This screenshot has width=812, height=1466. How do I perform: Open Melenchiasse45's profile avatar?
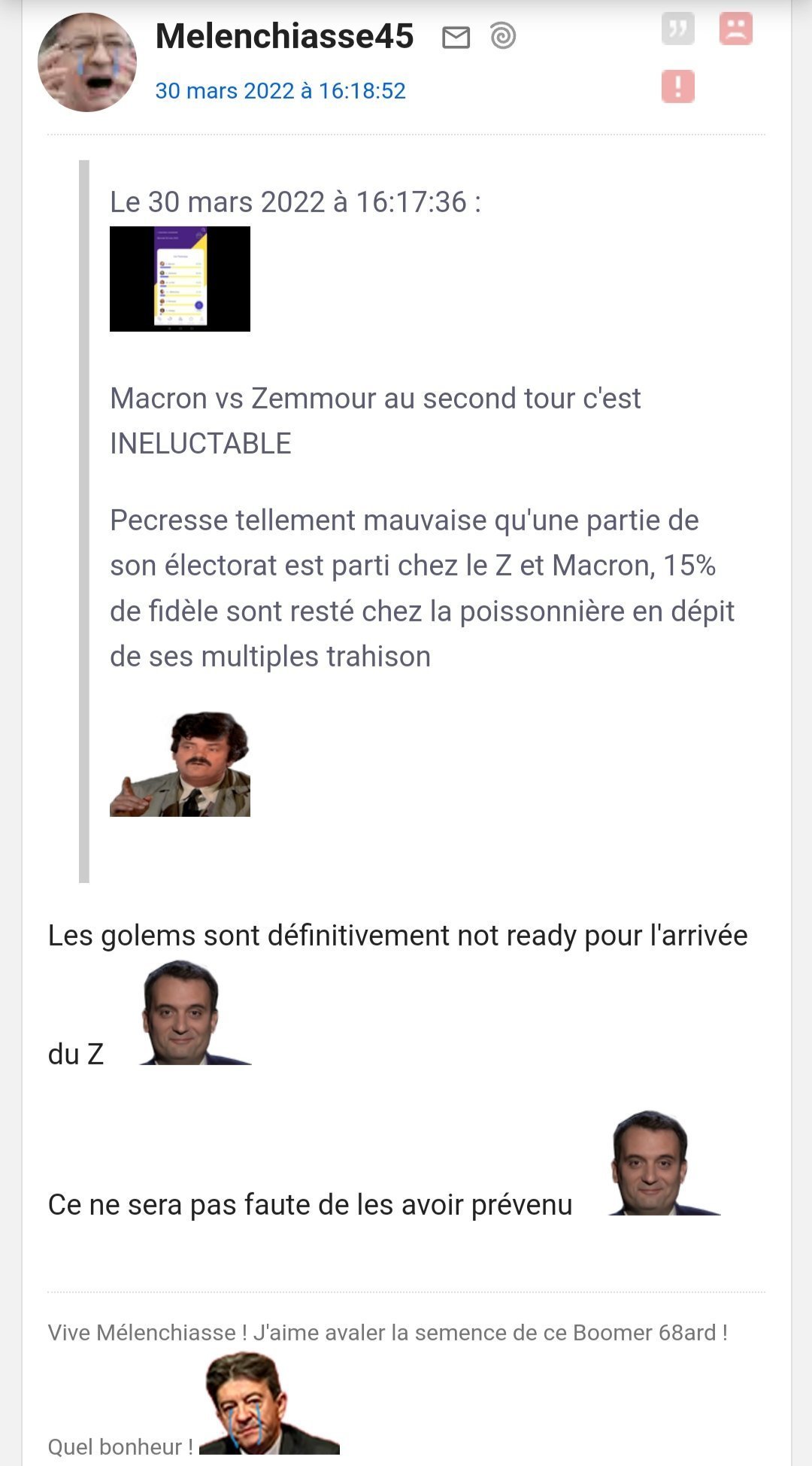87,62
